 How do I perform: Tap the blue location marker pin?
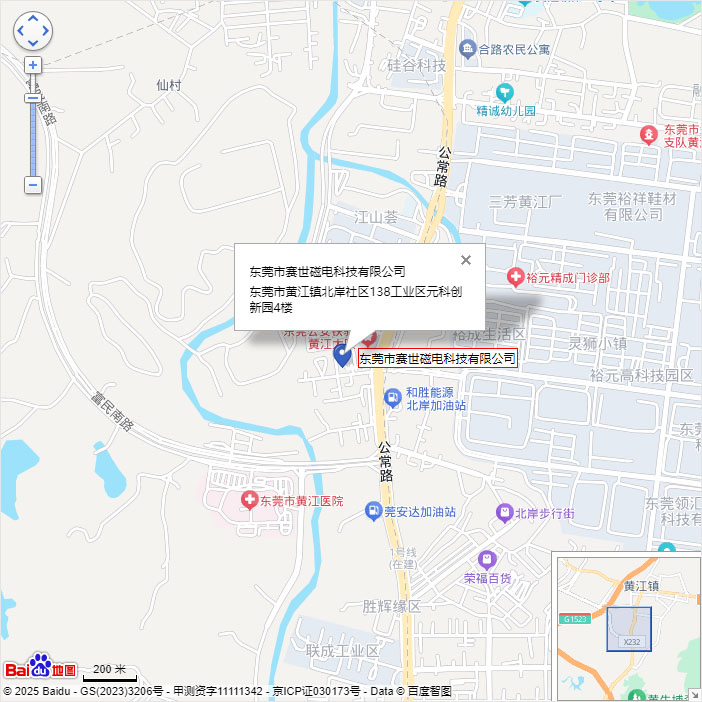(x=341, y=355)
